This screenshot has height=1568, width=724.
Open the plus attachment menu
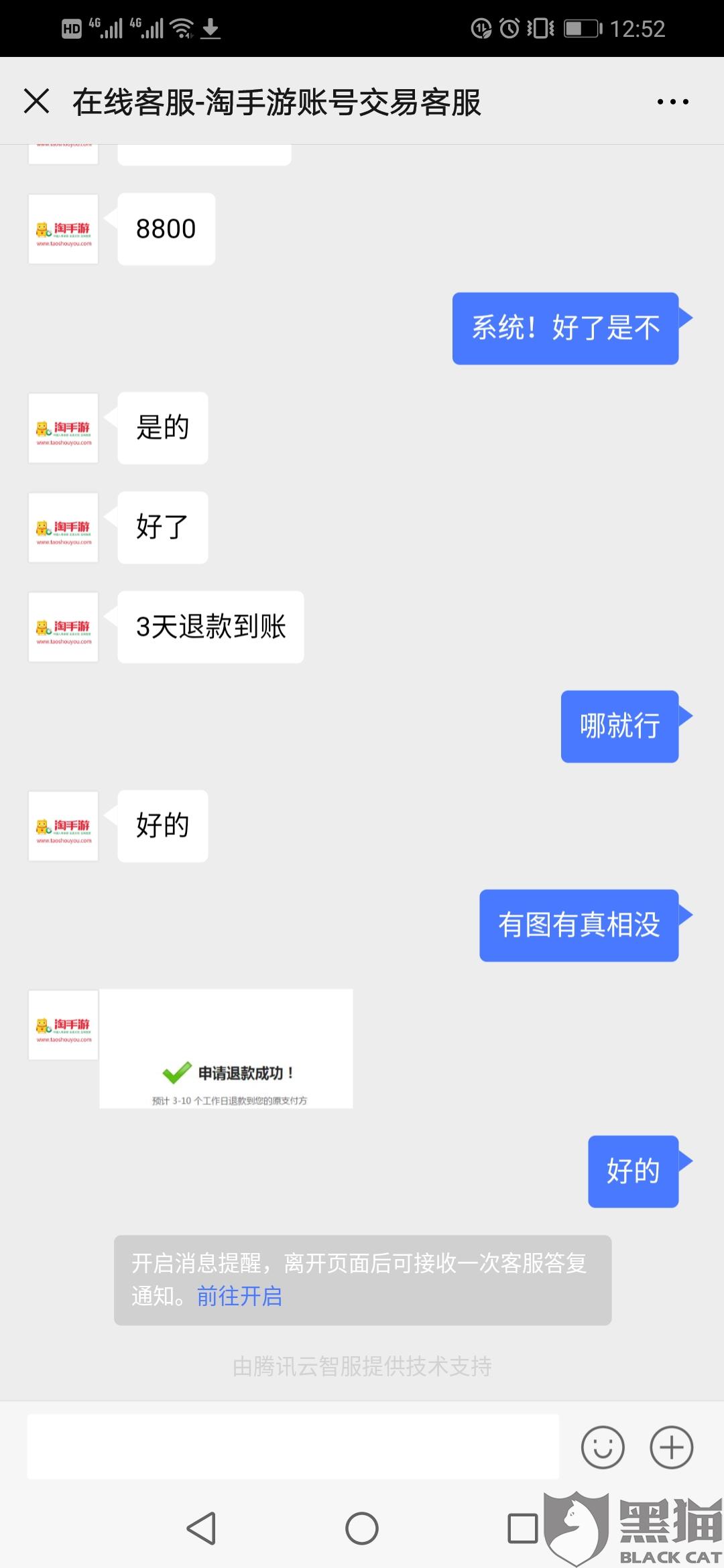point(672,1447)
